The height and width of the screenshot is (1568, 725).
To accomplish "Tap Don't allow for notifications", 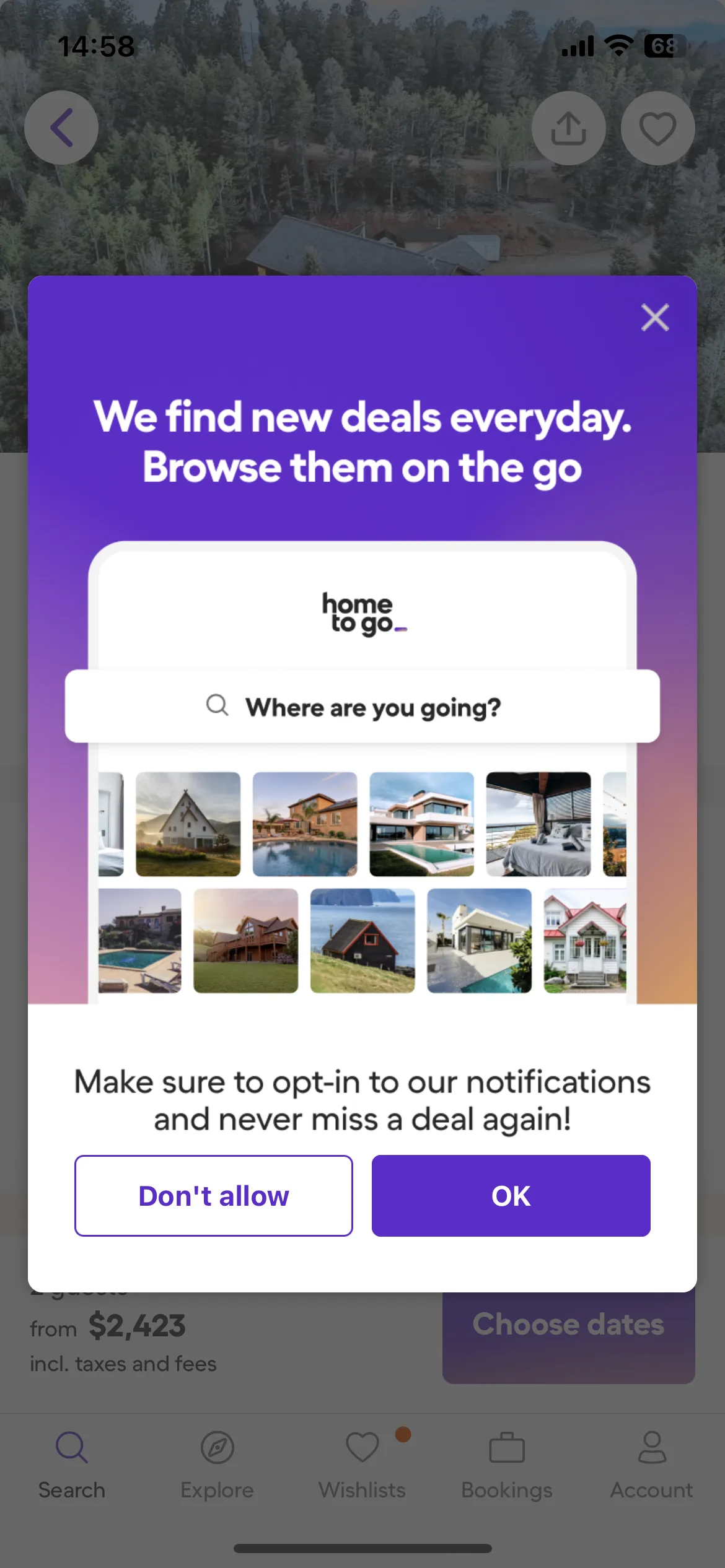I will pos(214,1195).
